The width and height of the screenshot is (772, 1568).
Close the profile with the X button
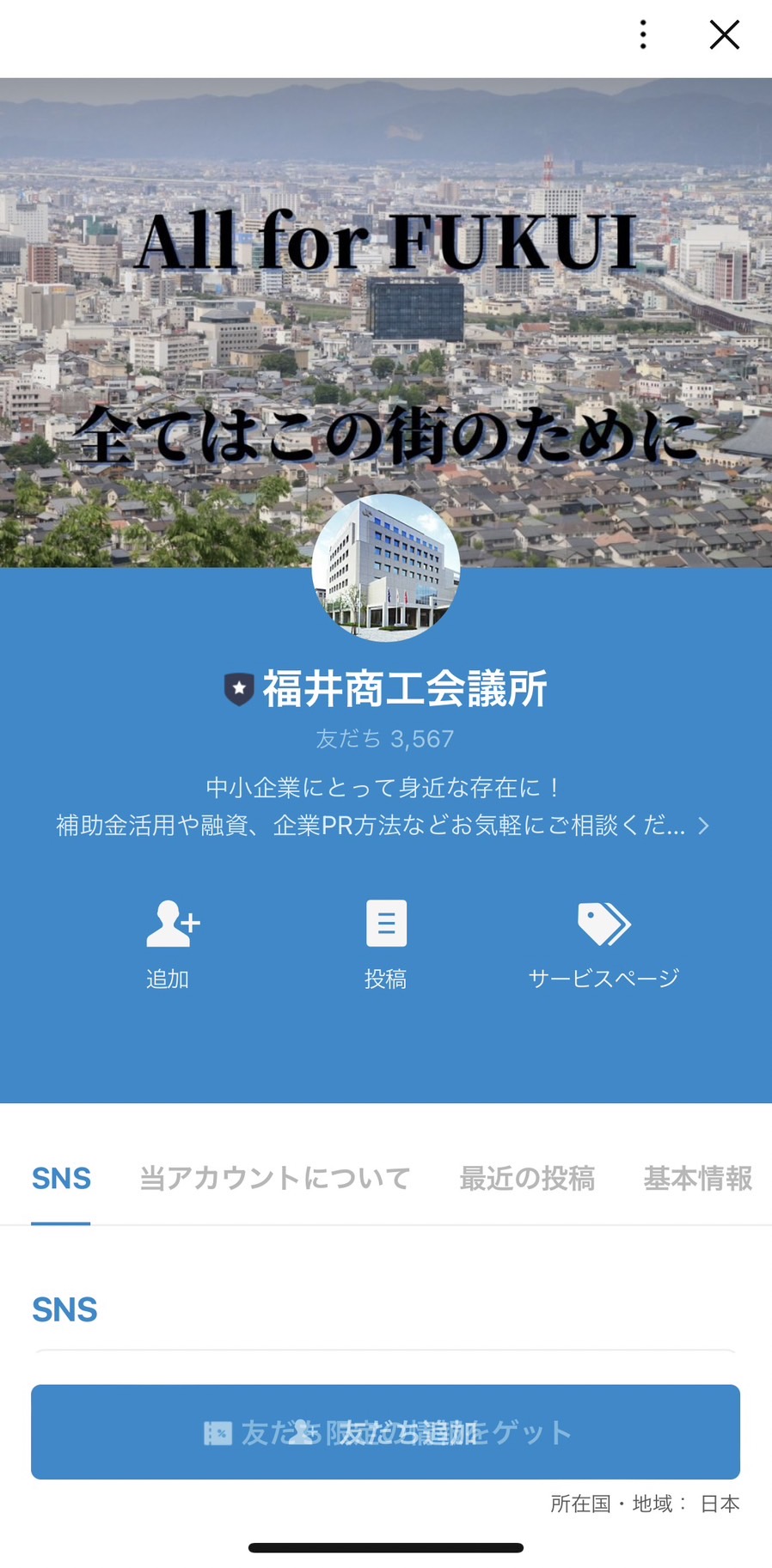coord(725,34)
